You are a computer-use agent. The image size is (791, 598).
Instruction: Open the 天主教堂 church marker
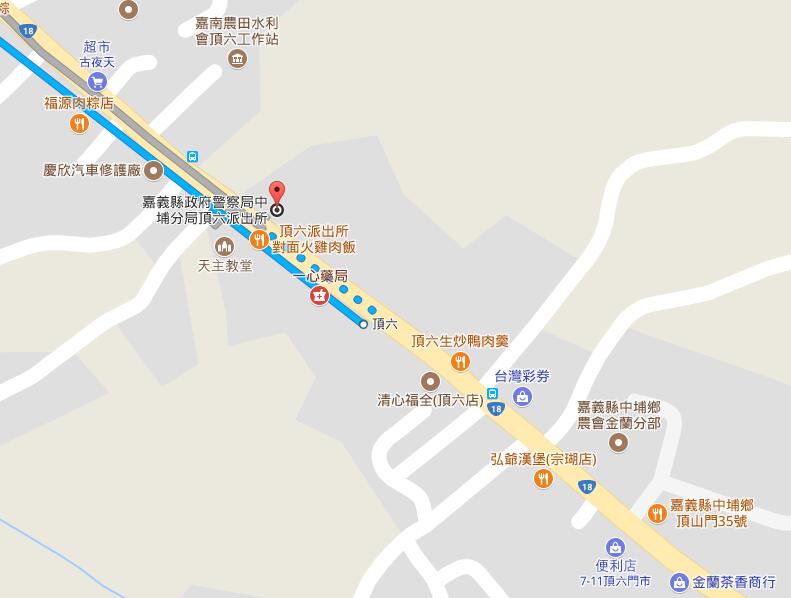224,246
